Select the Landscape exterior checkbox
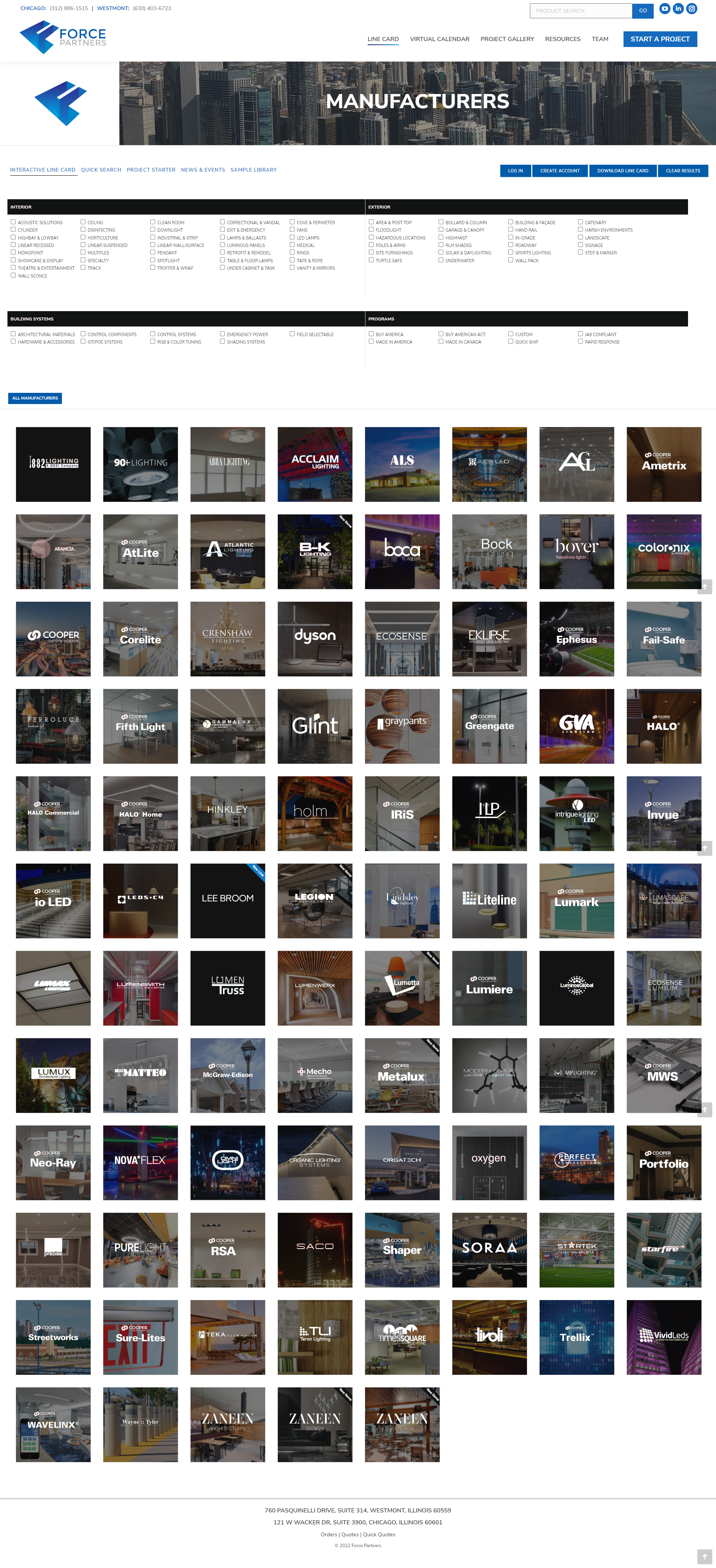716x1568 pixels. point(580,237)
